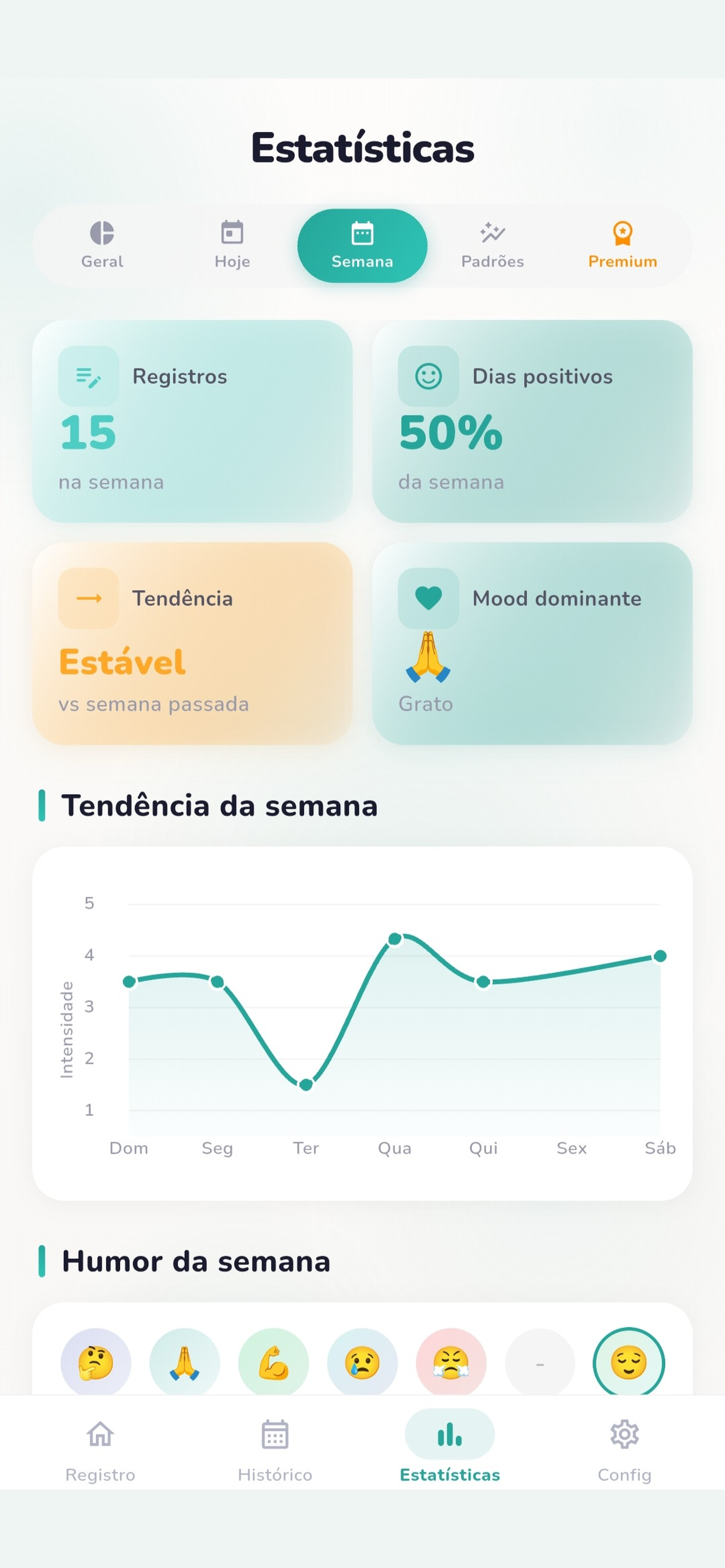Viewport: 725px width, 1568px height.
Task: Select the pie chart icon on Geral tab
Action: click(x=102, y=232)
